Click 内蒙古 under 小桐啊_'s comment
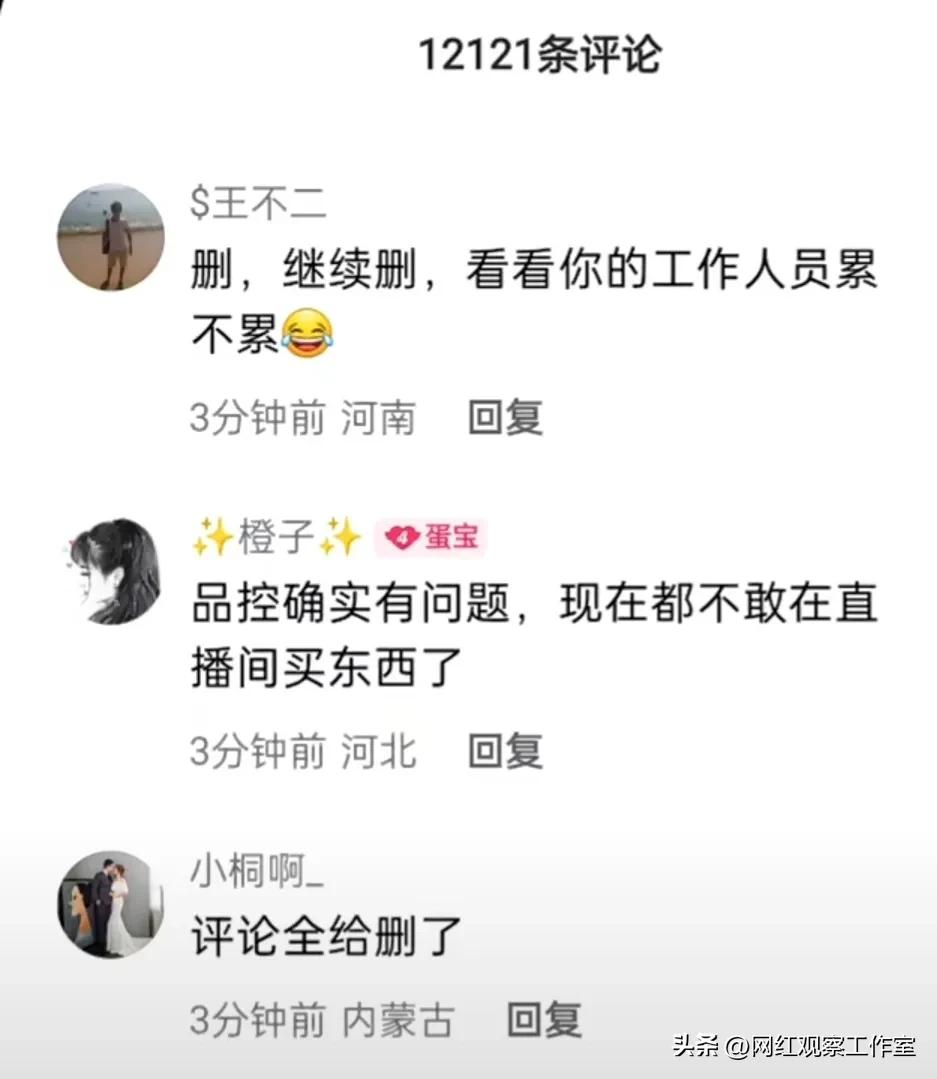Viewport: 937px width, 1079px height. pyautogui.click(x=399, y=1020)
